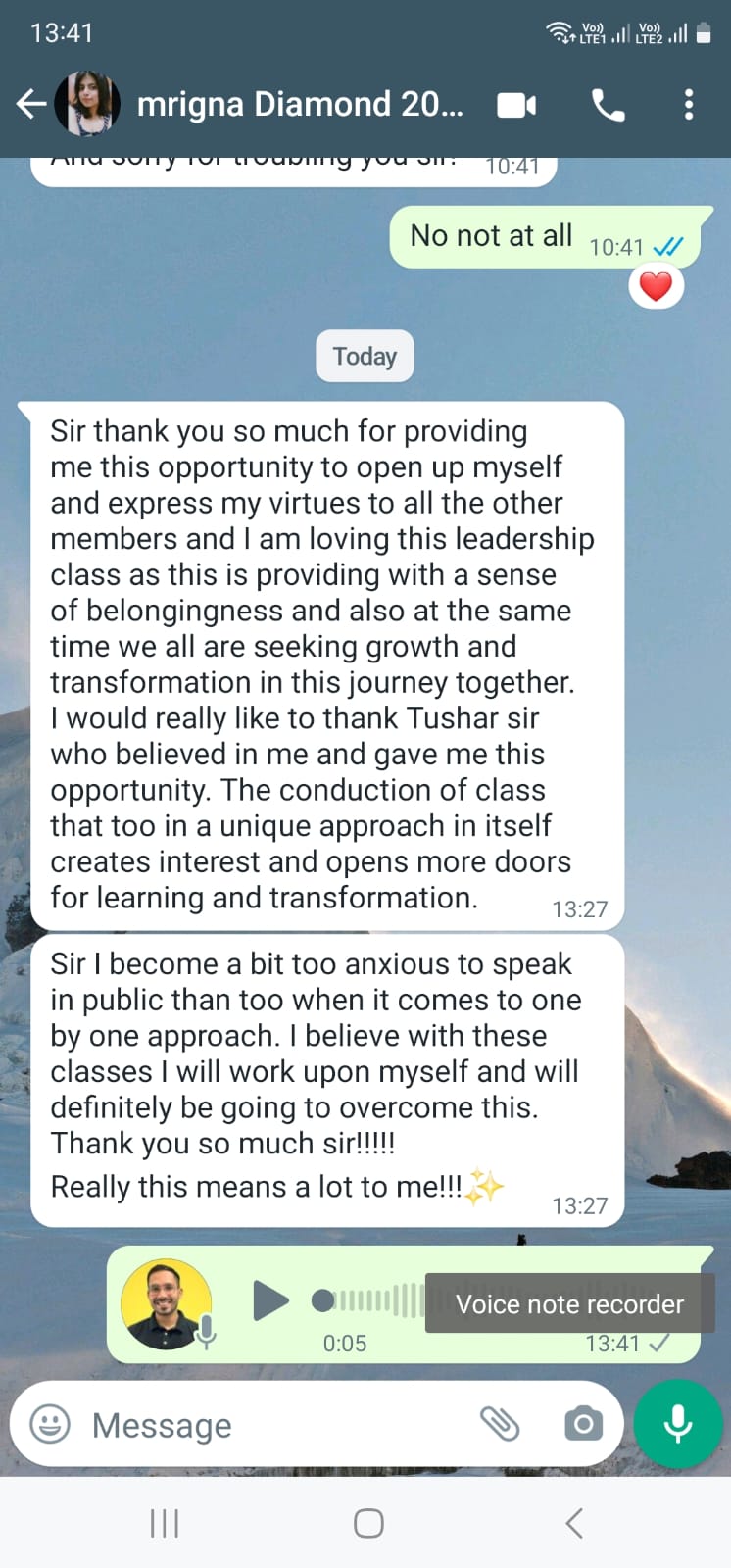Tap the back arrow to leave chat
The height and width of the screenshot is (1568, 731).
point(30,104)
